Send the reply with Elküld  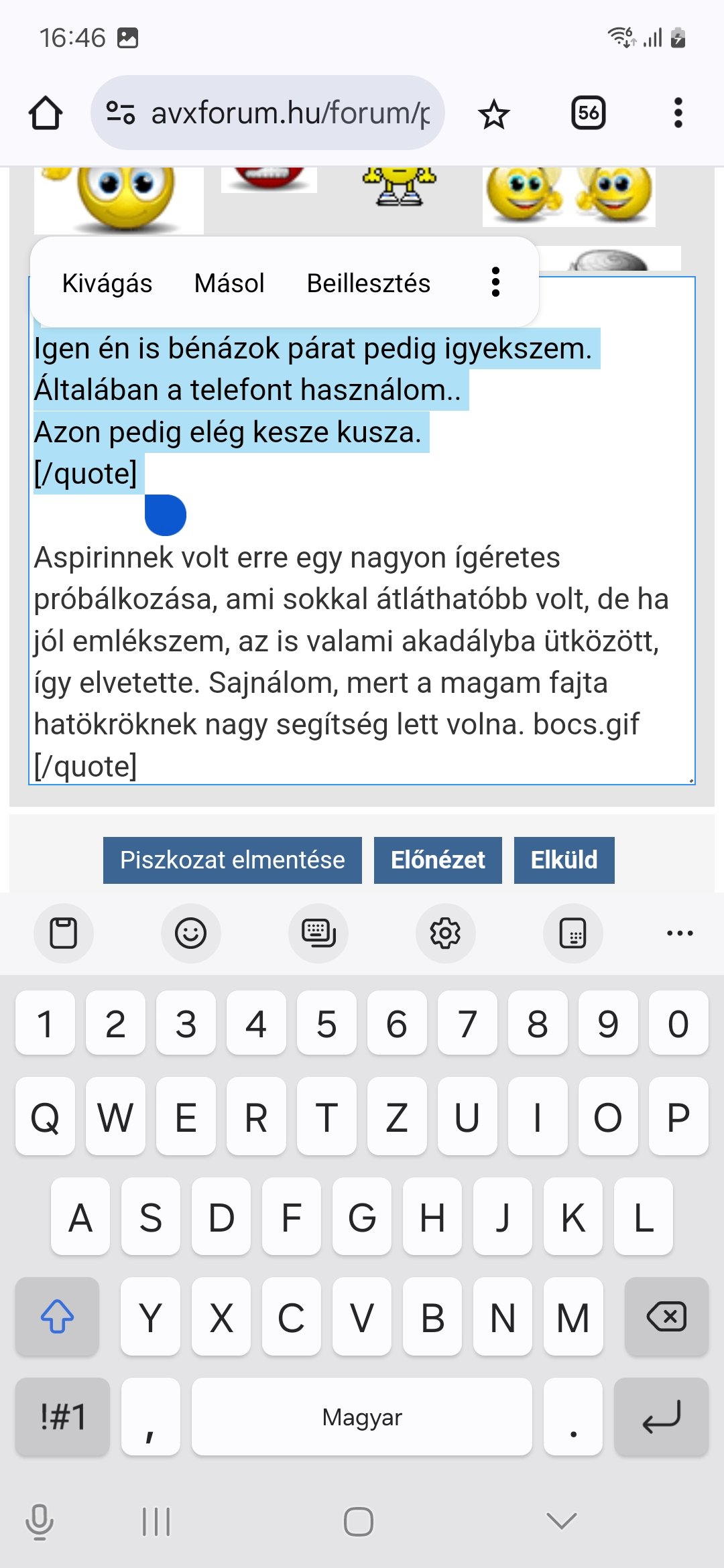pyautogui.click(x=564, y=860)
